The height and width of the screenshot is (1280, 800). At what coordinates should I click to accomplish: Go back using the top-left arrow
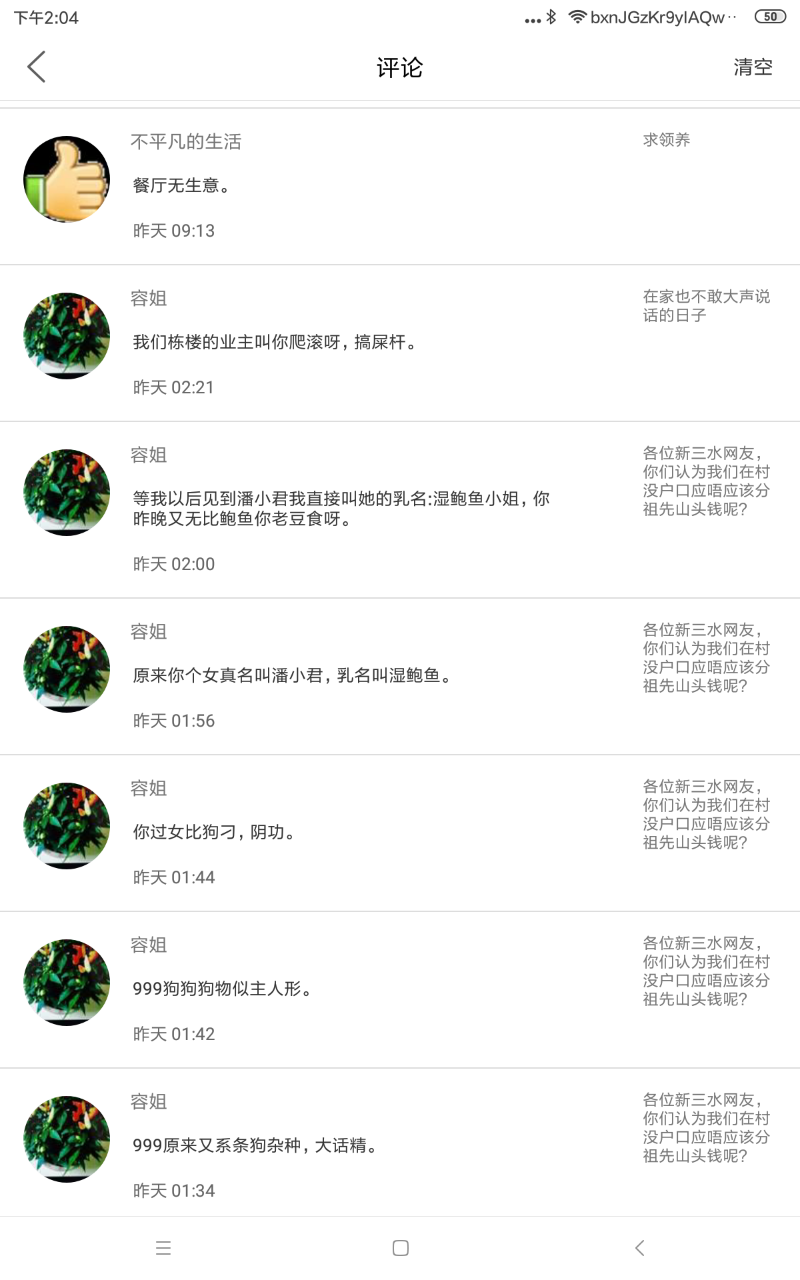pyautogui.click(x=36, y=67)
